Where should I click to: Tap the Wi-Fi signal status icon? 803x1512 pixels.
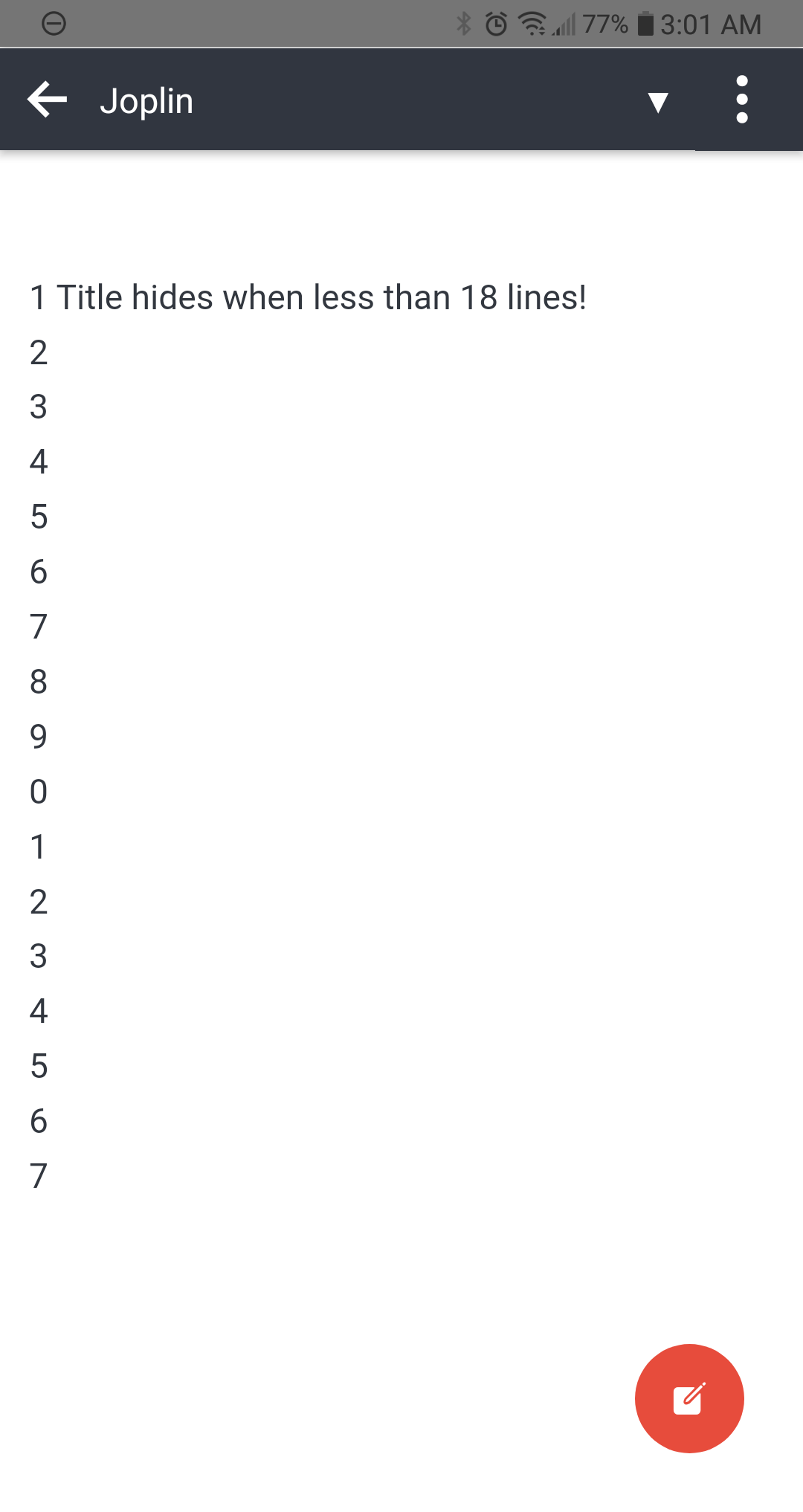click(533, 23)
